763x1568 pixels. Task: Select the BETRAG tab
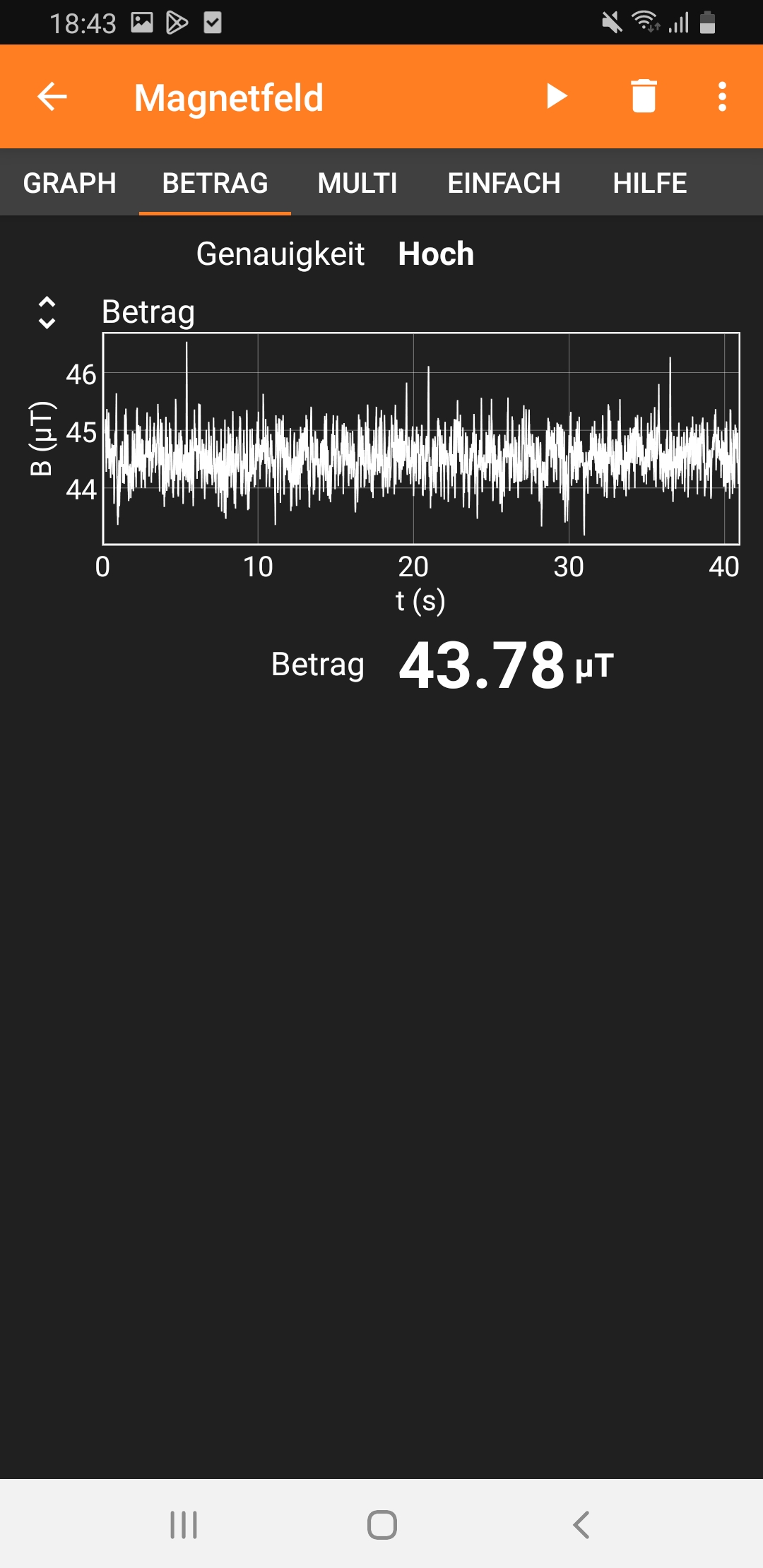click(x=215, y=183)
